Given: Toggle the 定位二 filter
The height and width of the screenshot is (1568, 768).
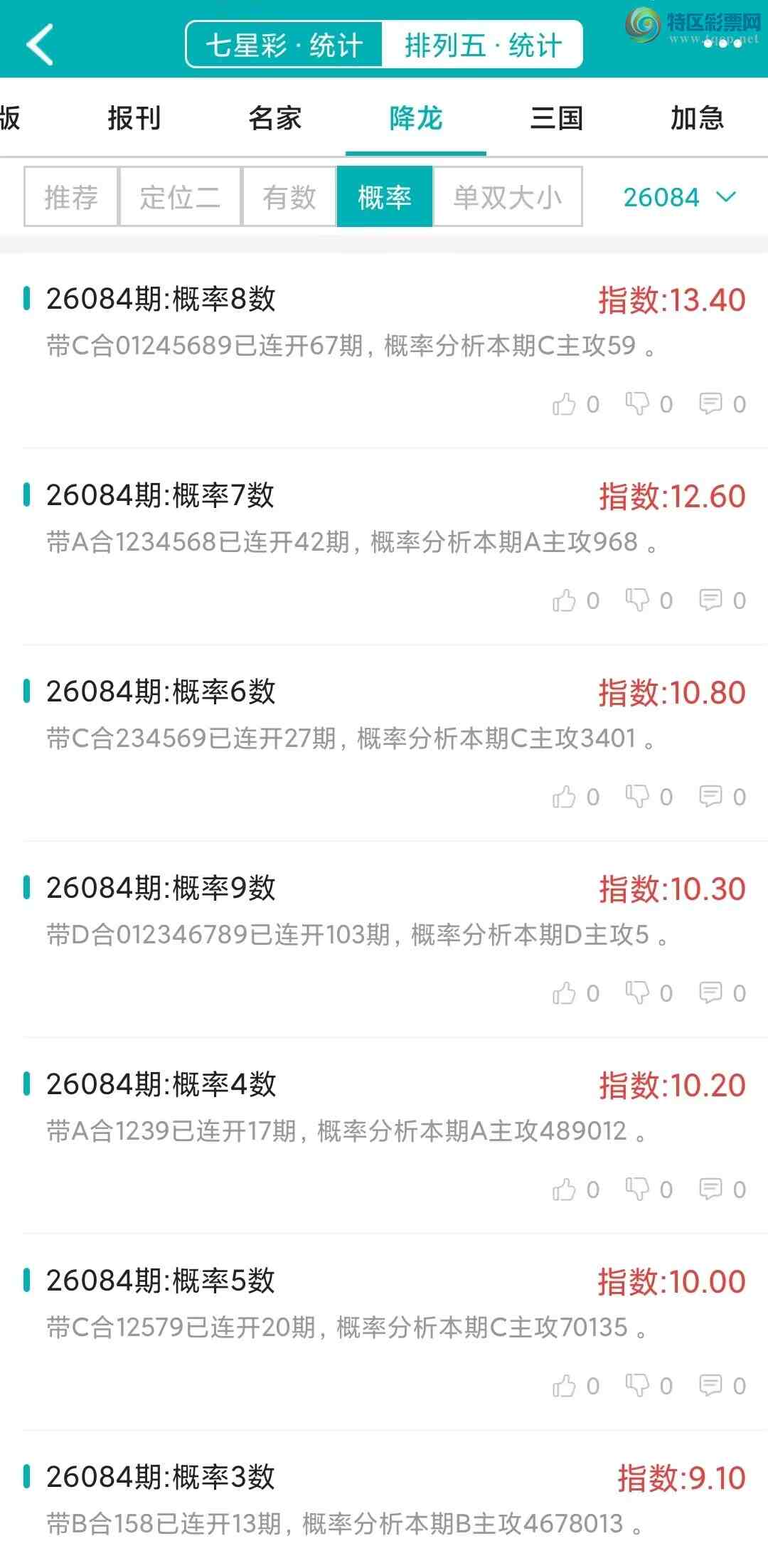Looking at the screenshot, I should pyautogui.click(x=179, y=197).
